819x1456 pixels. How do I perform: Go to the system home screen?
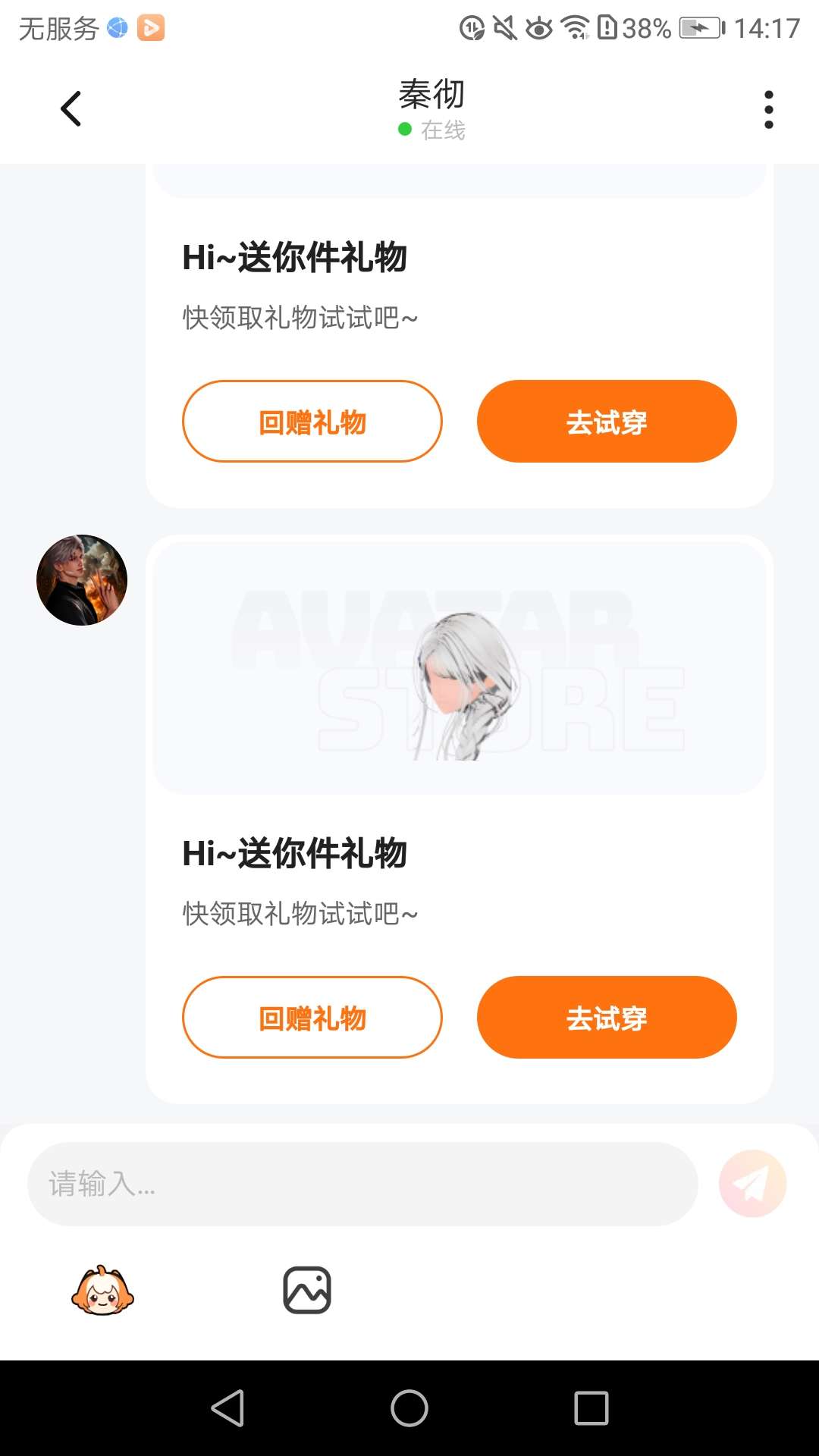409,1408
